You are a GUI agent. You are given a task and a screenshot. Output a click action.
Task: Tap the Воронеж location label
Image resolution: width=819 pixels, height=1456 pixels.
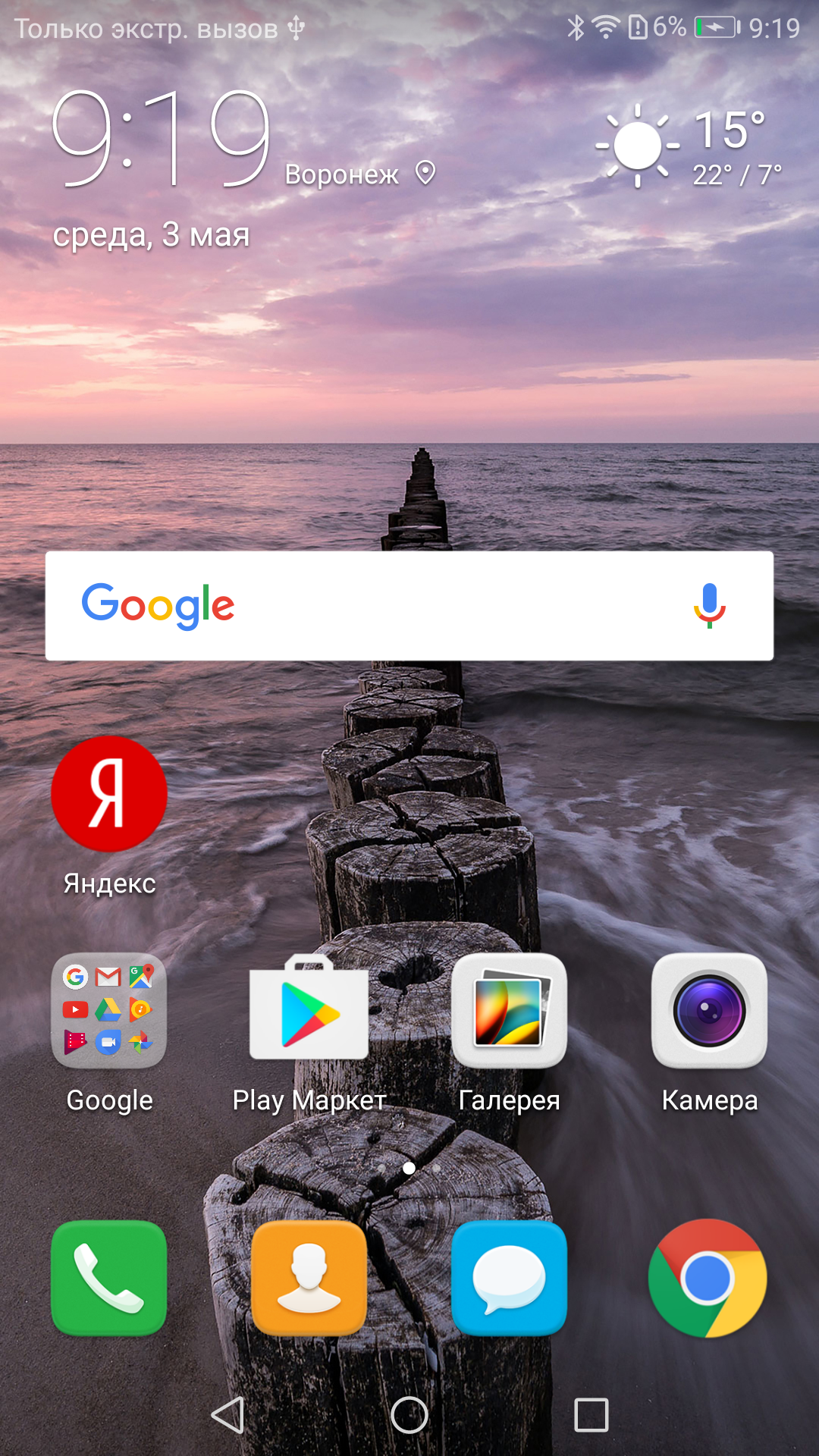pyautogui.click(x=360, y=174)
